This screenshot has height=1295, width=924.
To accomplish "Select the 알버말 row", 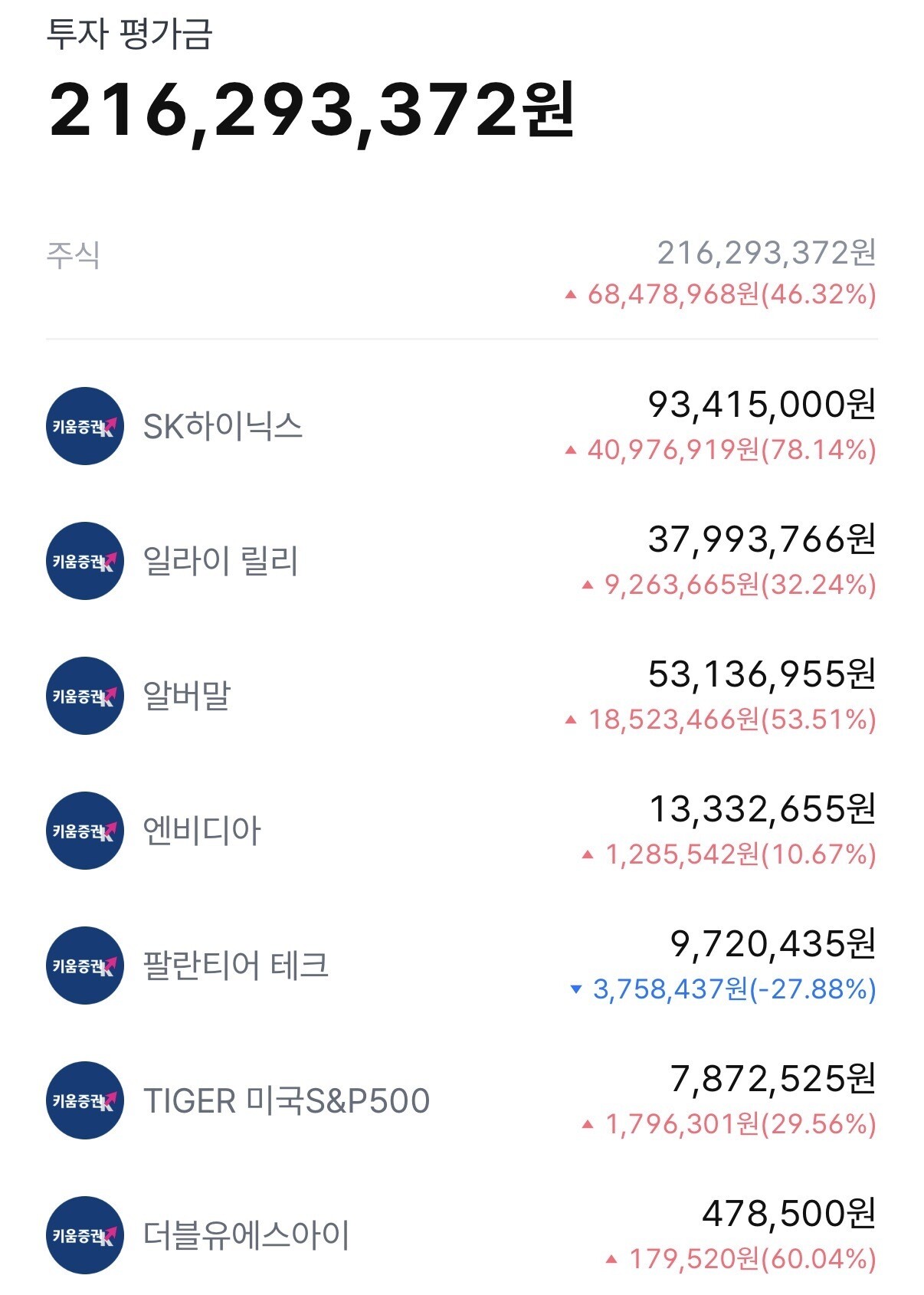I will tap(187, 696).
